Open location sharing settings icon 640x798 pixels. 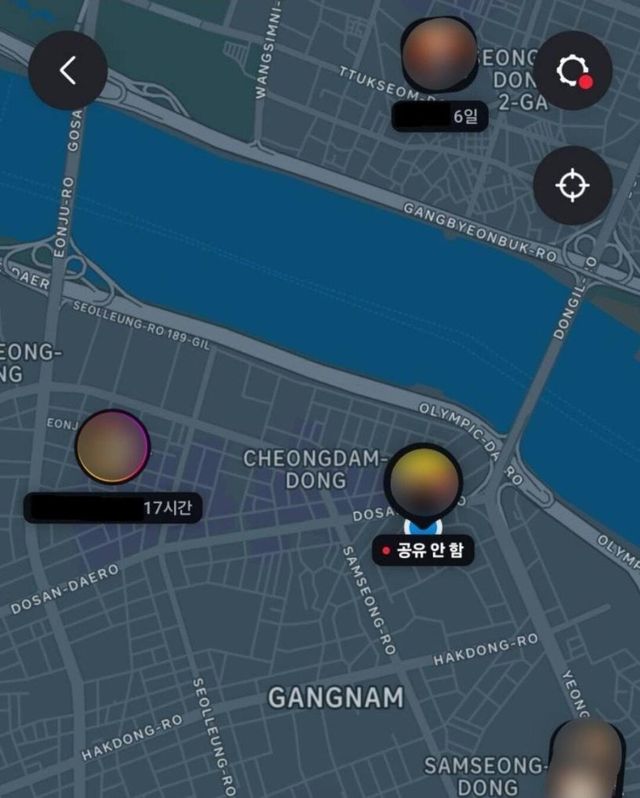(x=572, y=70)
